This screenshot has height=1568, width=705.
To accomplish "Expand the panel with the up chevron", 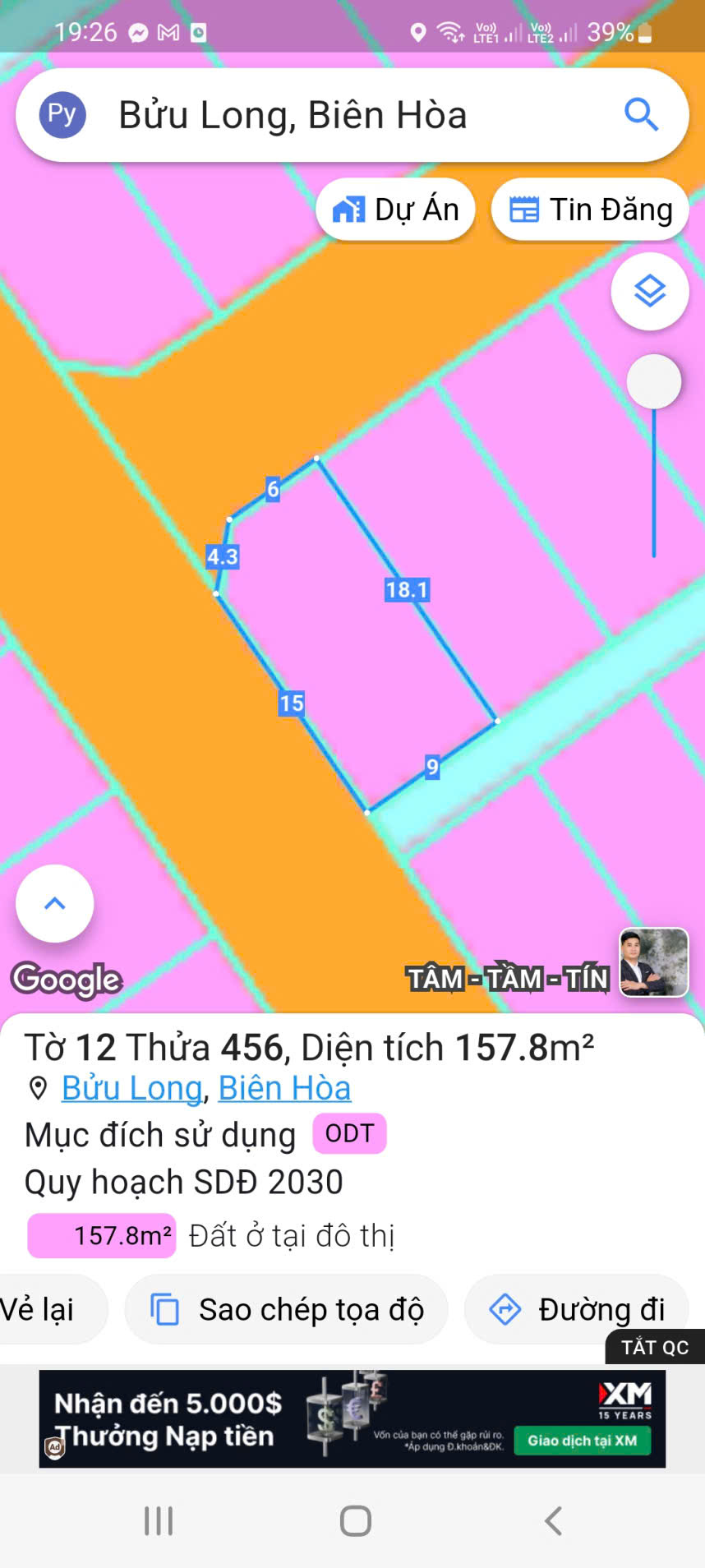I will tap(55, 903).
